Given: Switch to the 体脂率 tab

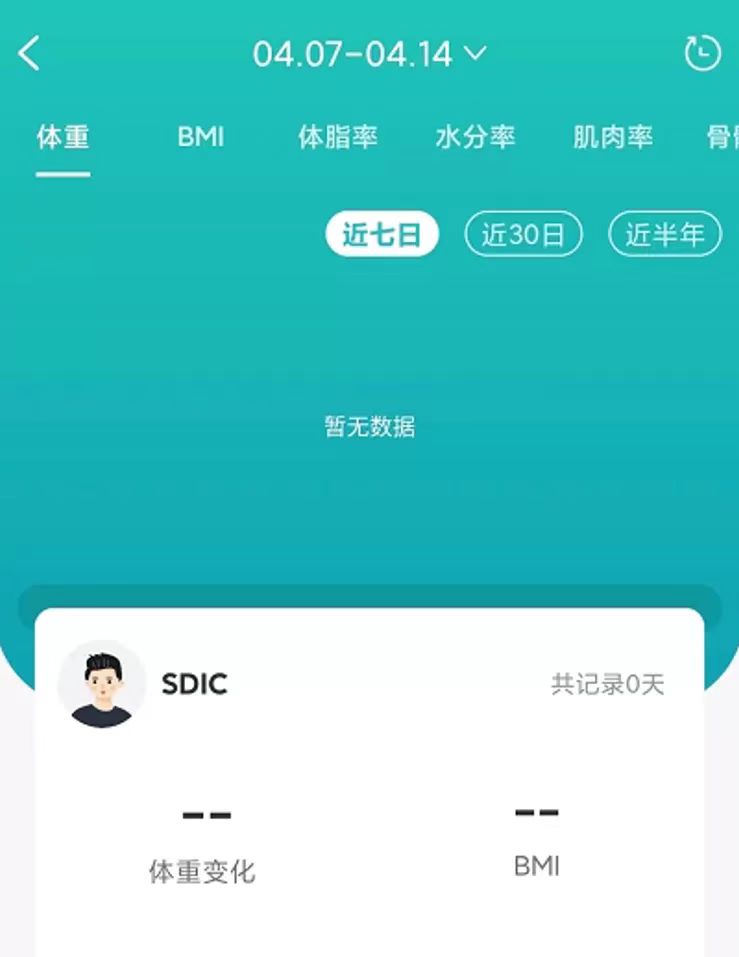Looking at the screenshot, I should [x=338, y=137].
